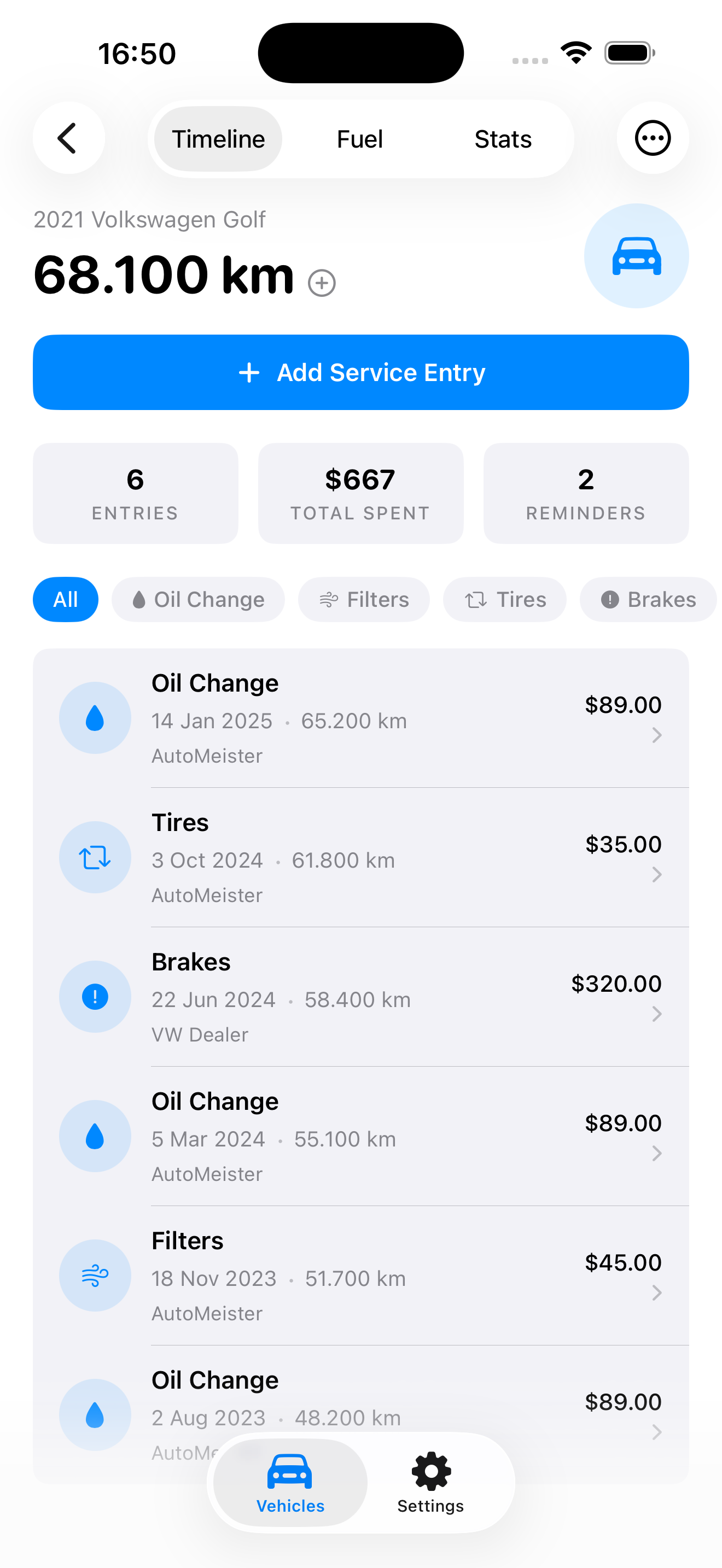Select the All filter pill
Image resolution: width=722 pixels, height=1568 pixels.
coord(65,599)
